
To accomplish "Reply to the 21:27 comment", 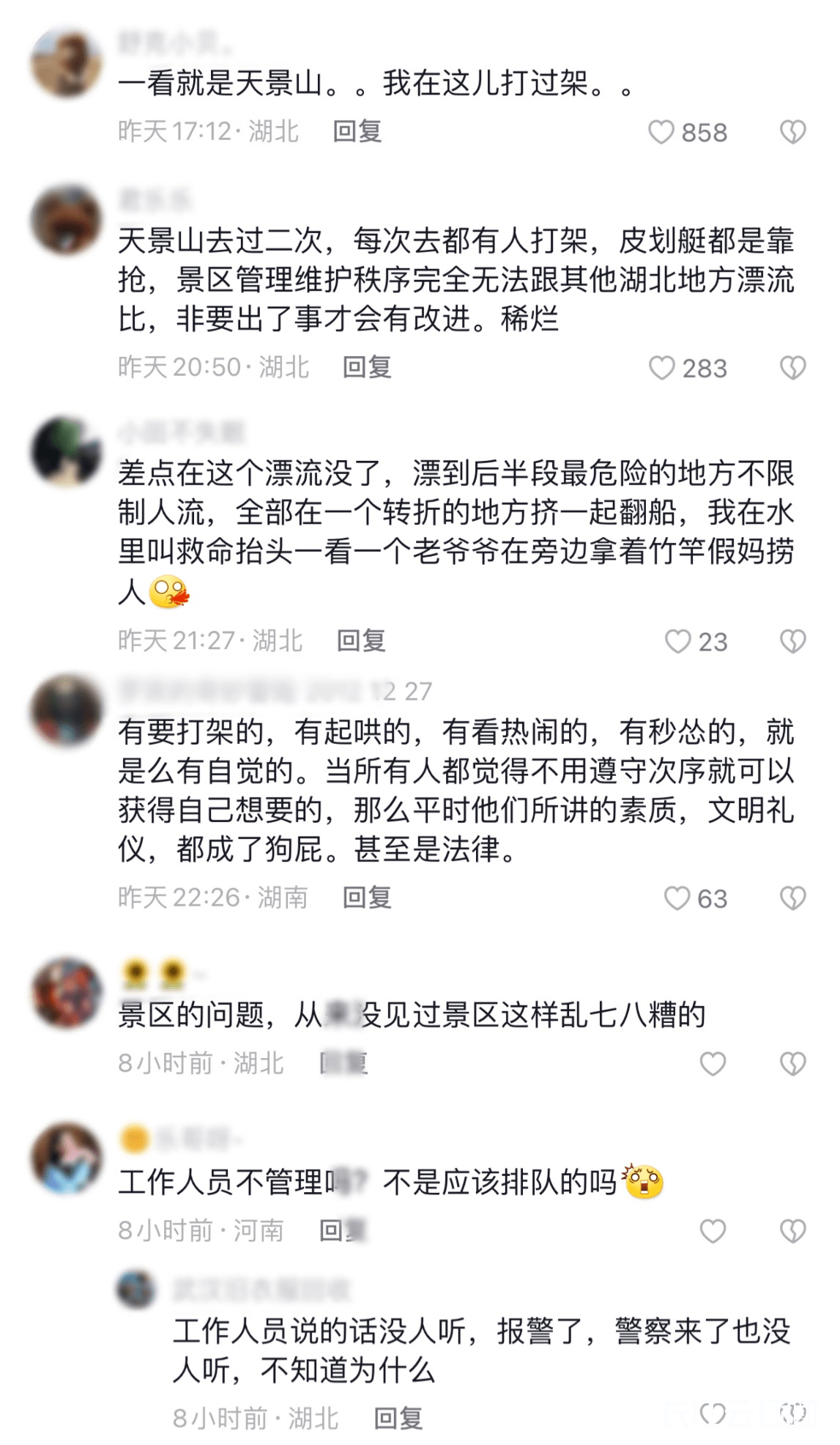I will point(361,641).
